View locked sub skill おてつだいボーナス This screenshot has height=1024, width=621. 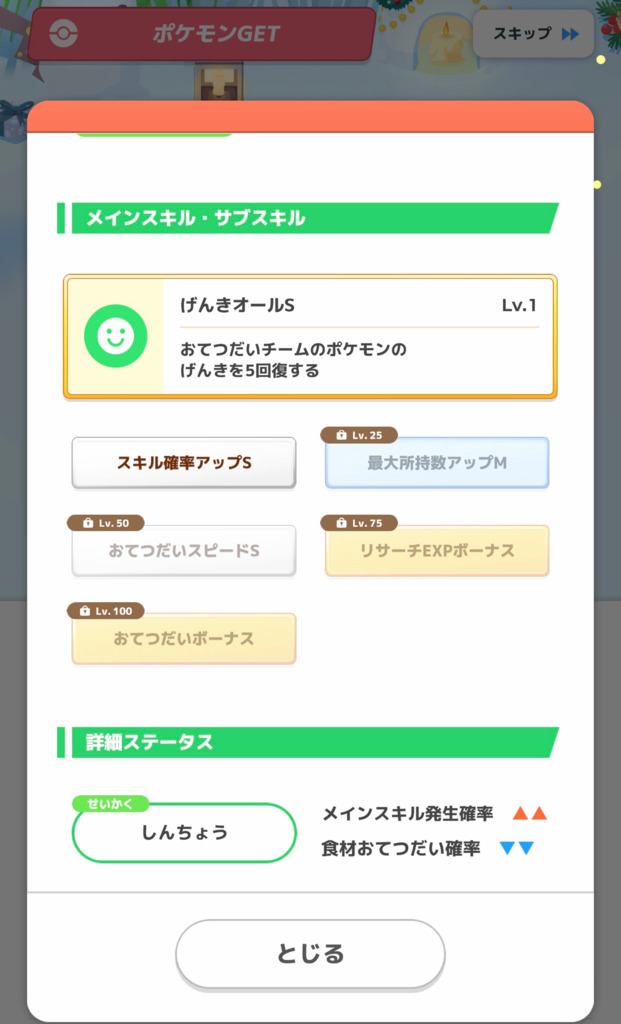184,639
